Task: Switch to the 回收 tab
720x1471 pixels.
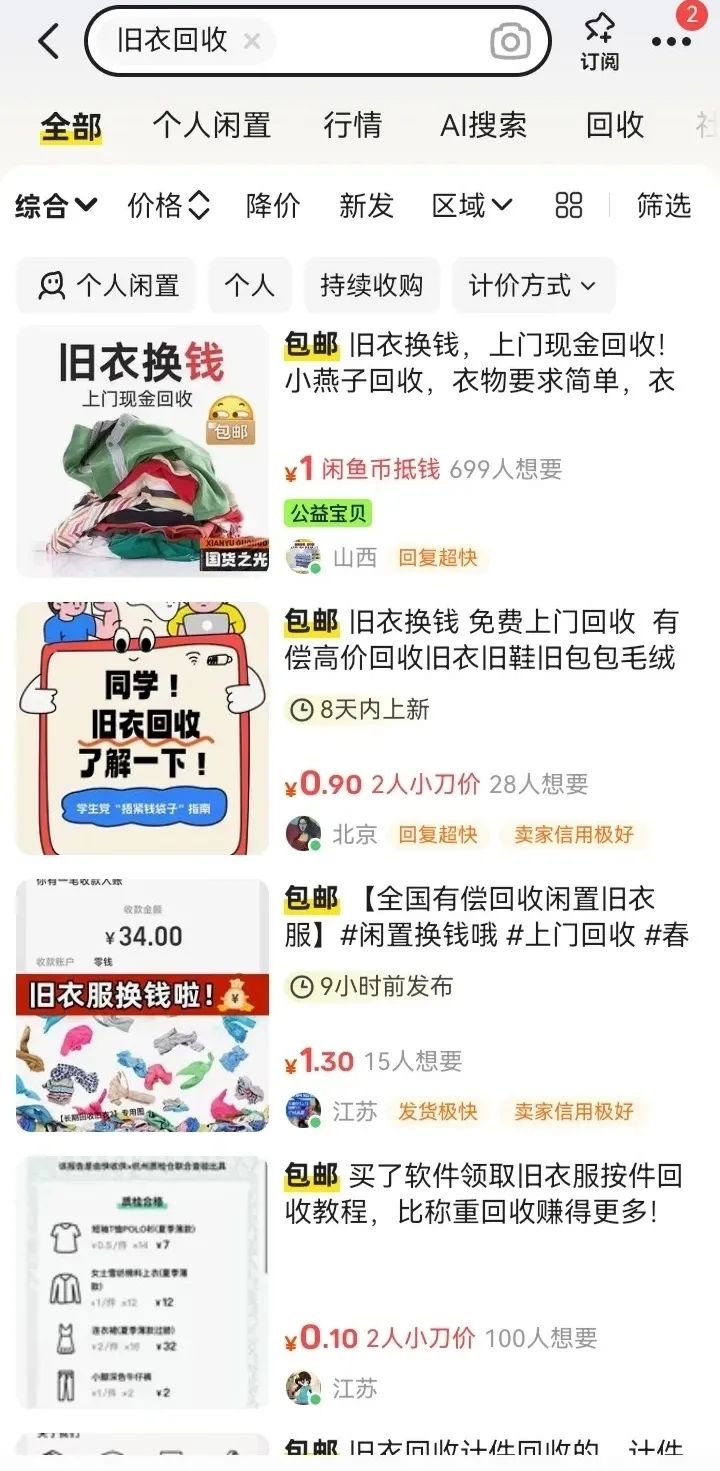Action: 615,125
